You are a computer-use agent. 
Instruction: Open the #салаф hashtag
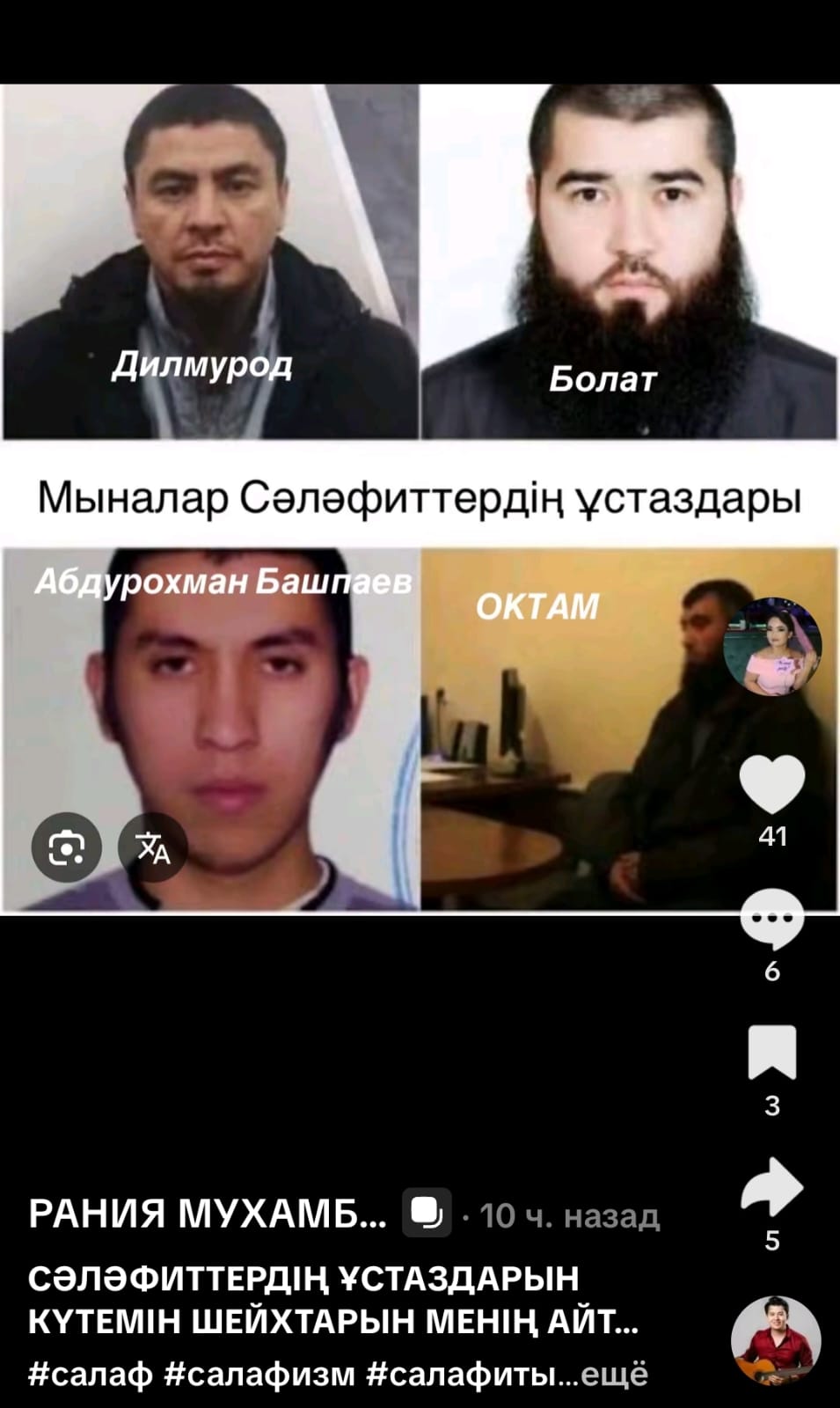pos(90,1374)
